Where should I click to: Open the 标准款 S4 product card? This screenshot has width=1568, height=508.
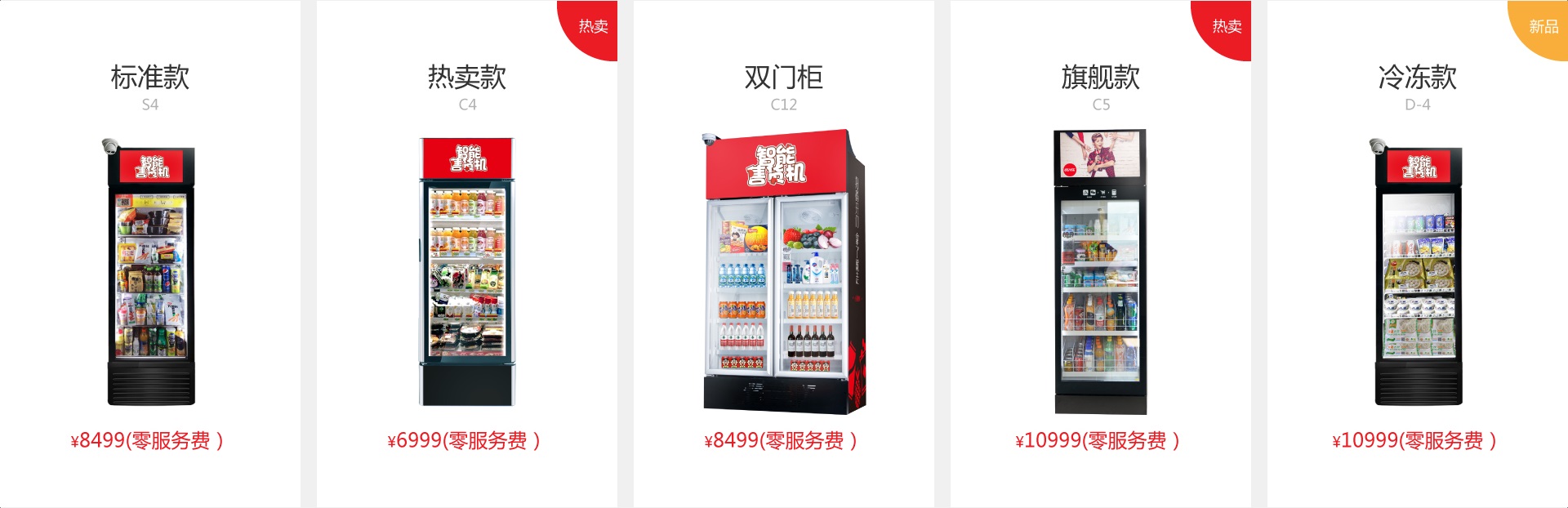[x=150, y=270]
